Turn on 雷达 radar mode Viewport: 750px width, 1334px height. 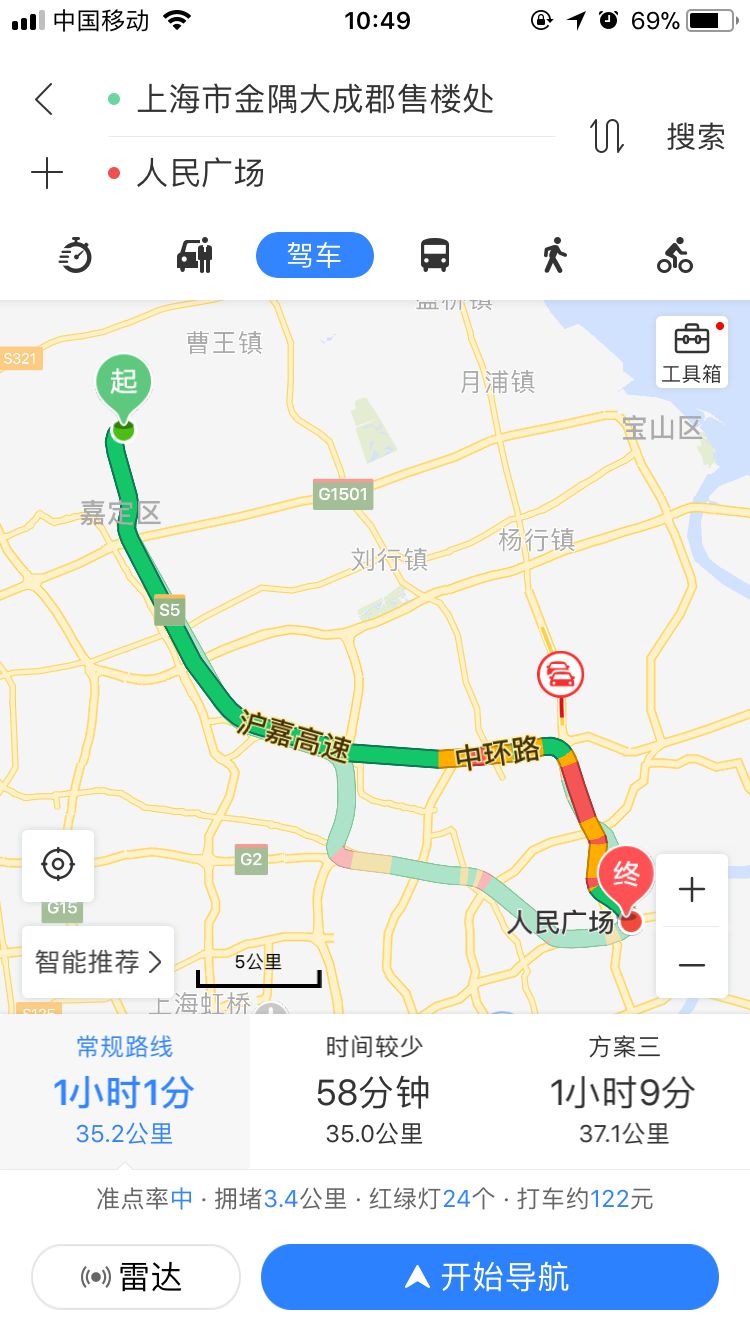(136, 1277)
